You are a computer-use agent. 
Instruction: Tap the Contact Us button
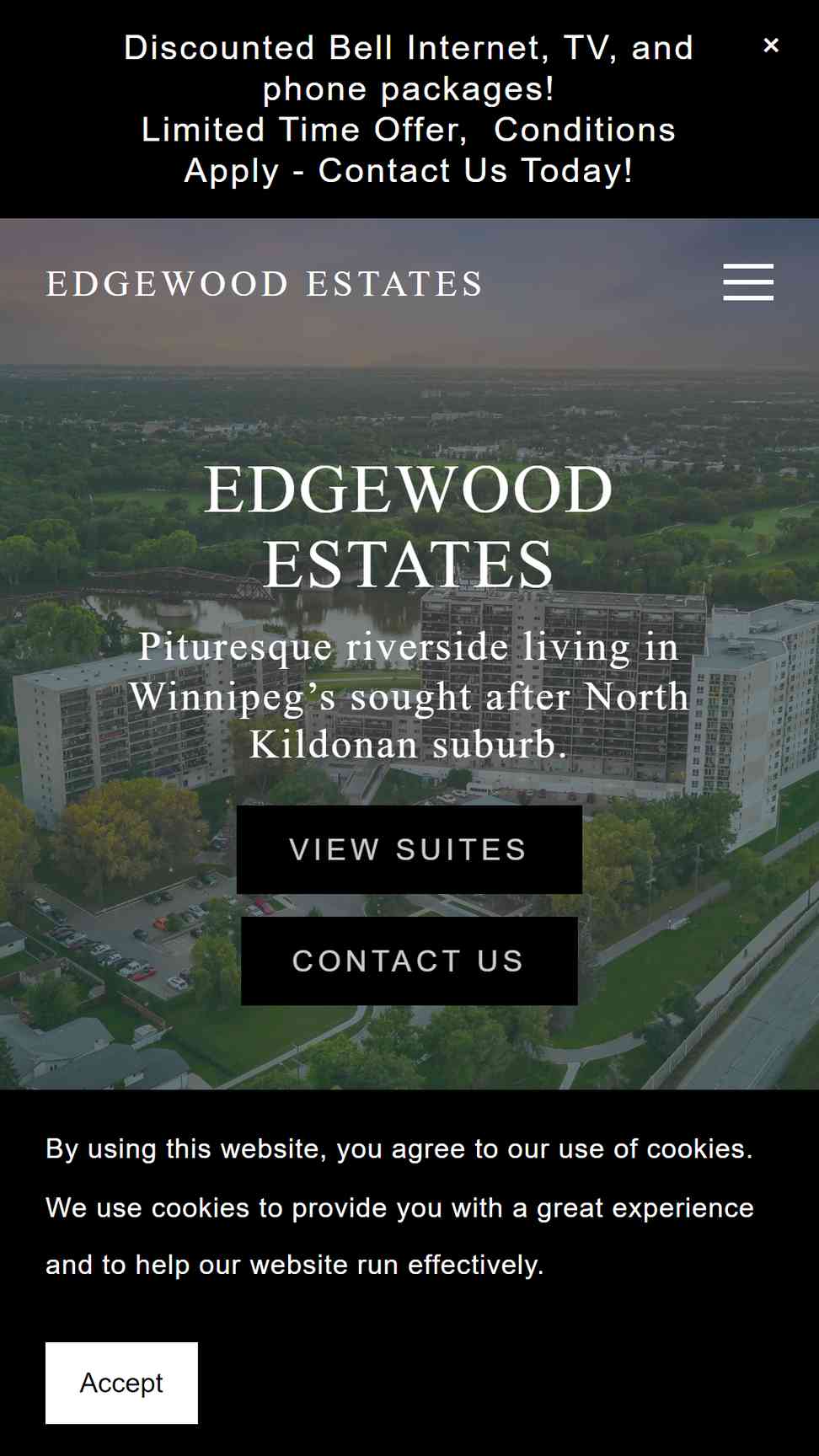click(x=409, y=961)
